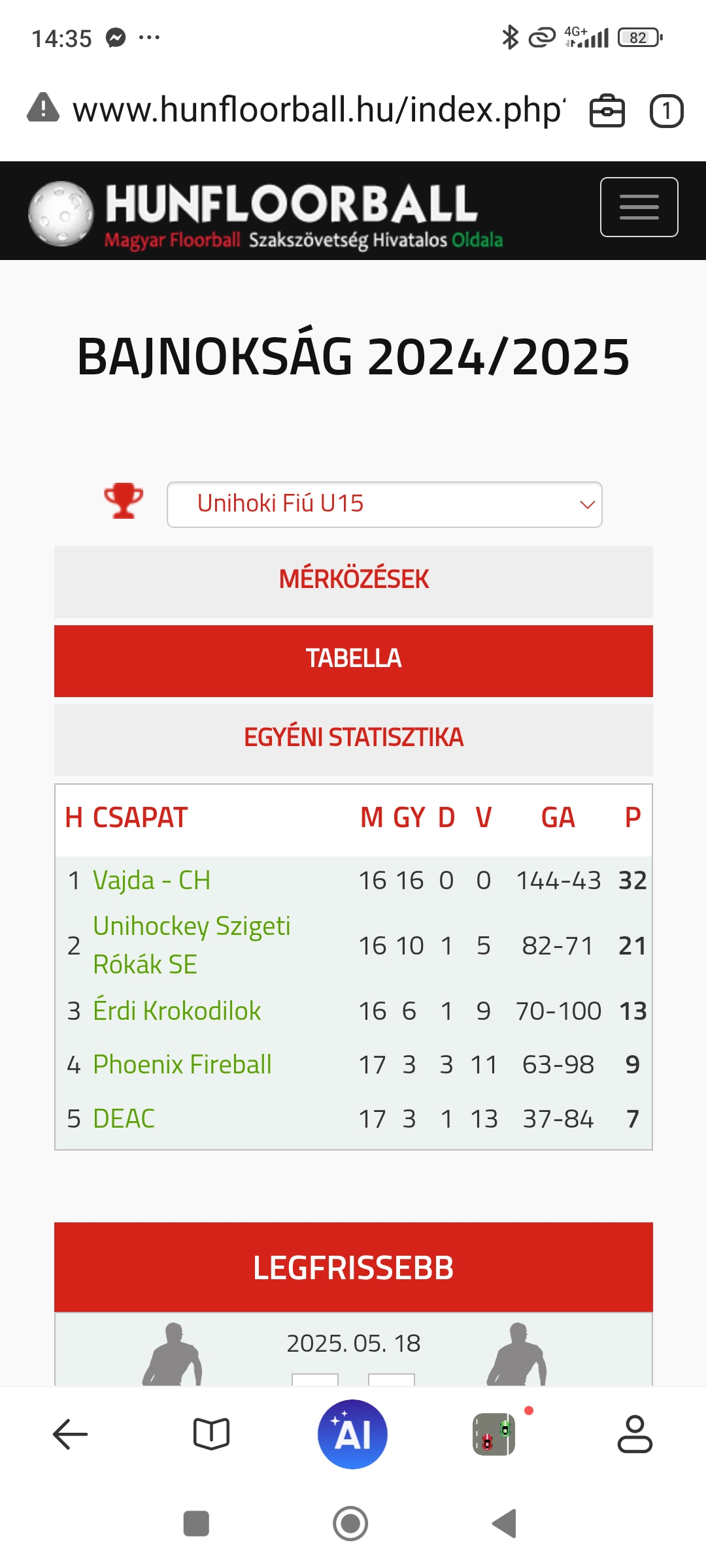706x1568 pixels.
Task: Expand the Unihoki Fiú U15 championship dropdown
Action: (384, 504)
